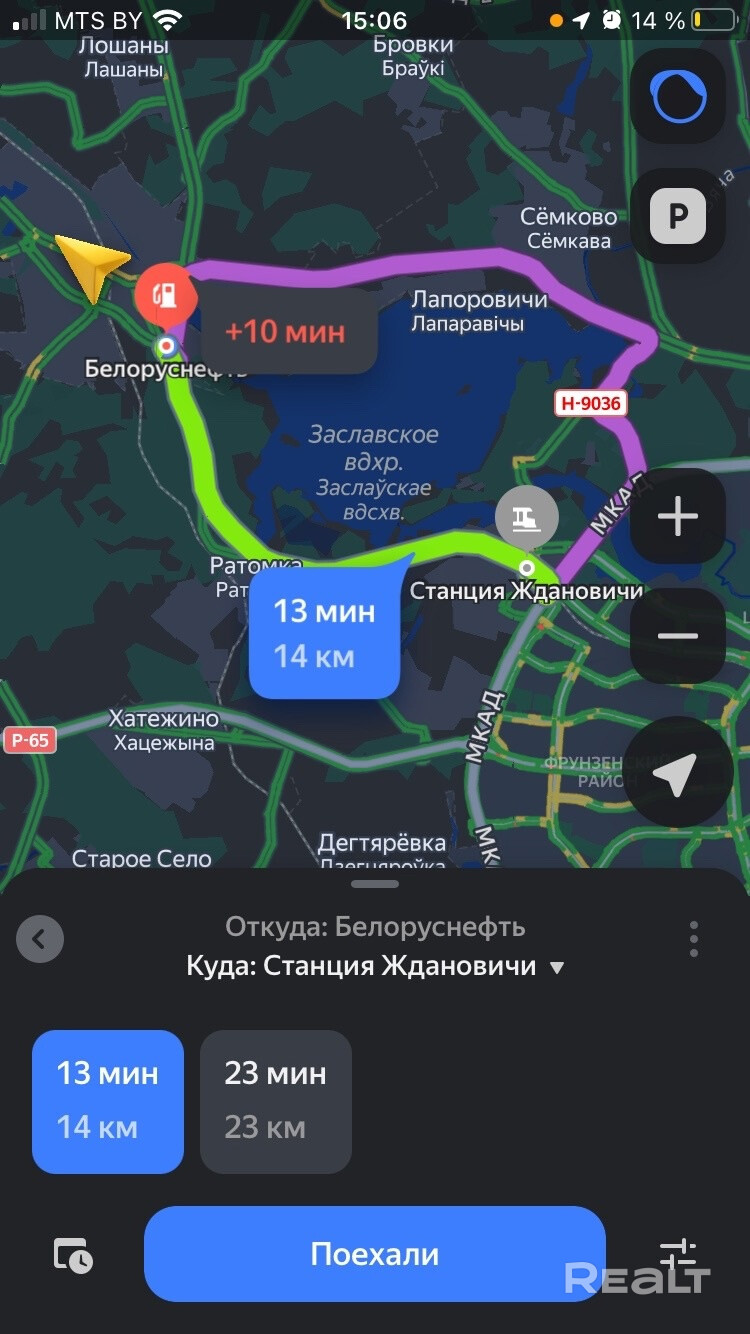
Task: Select the 23 мин 23 км route
Action: click(276, 1100)
